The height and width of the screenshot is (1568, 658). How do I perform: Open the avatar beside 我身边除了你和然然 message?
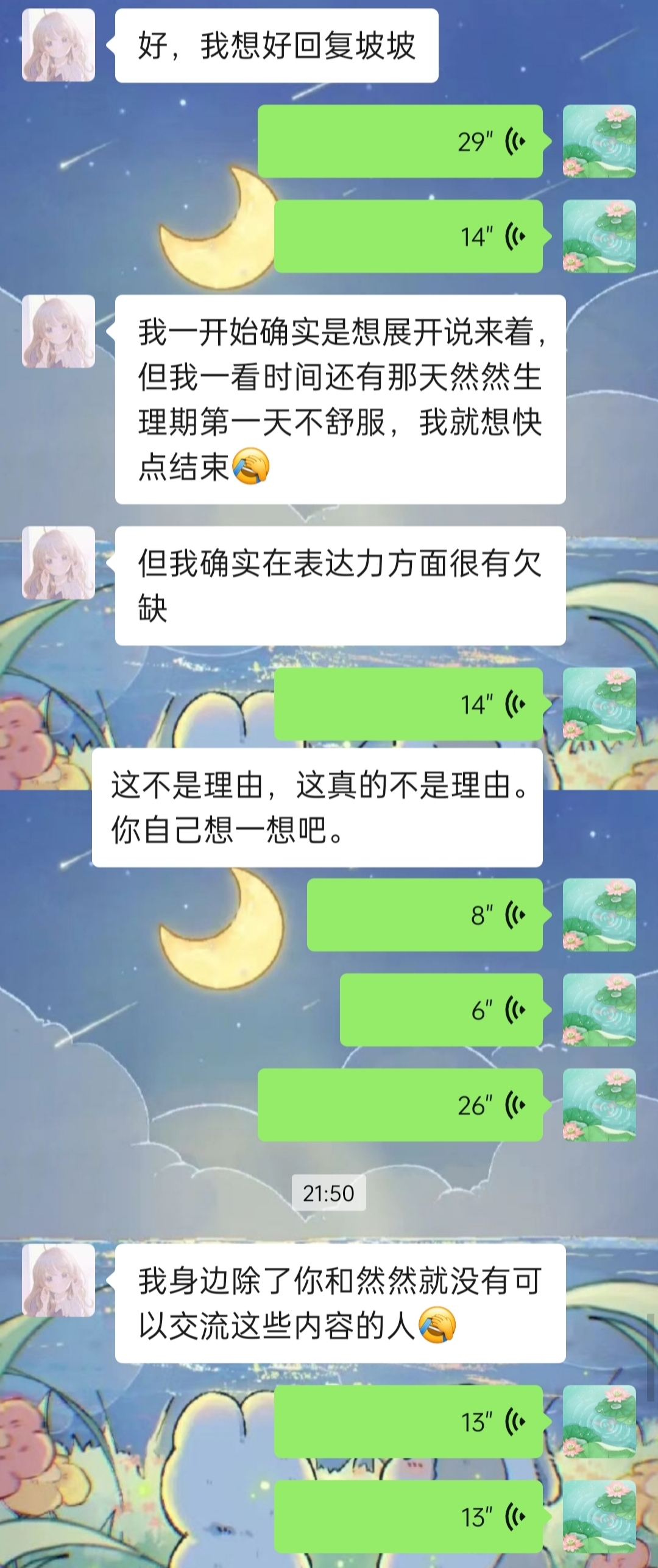coord(58,1281)
